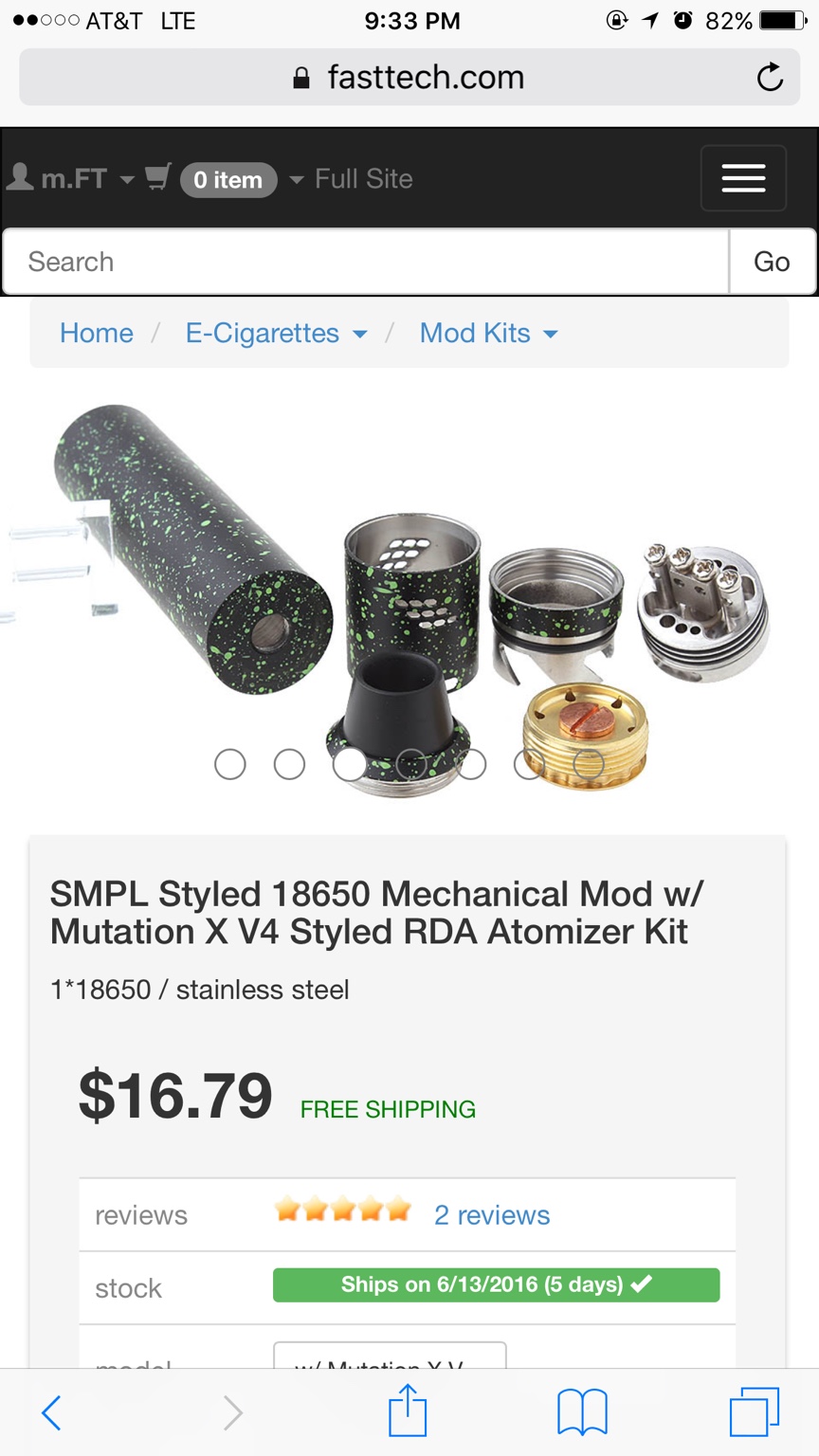
Task: Open Safari share sheet
Action: 408,1410
